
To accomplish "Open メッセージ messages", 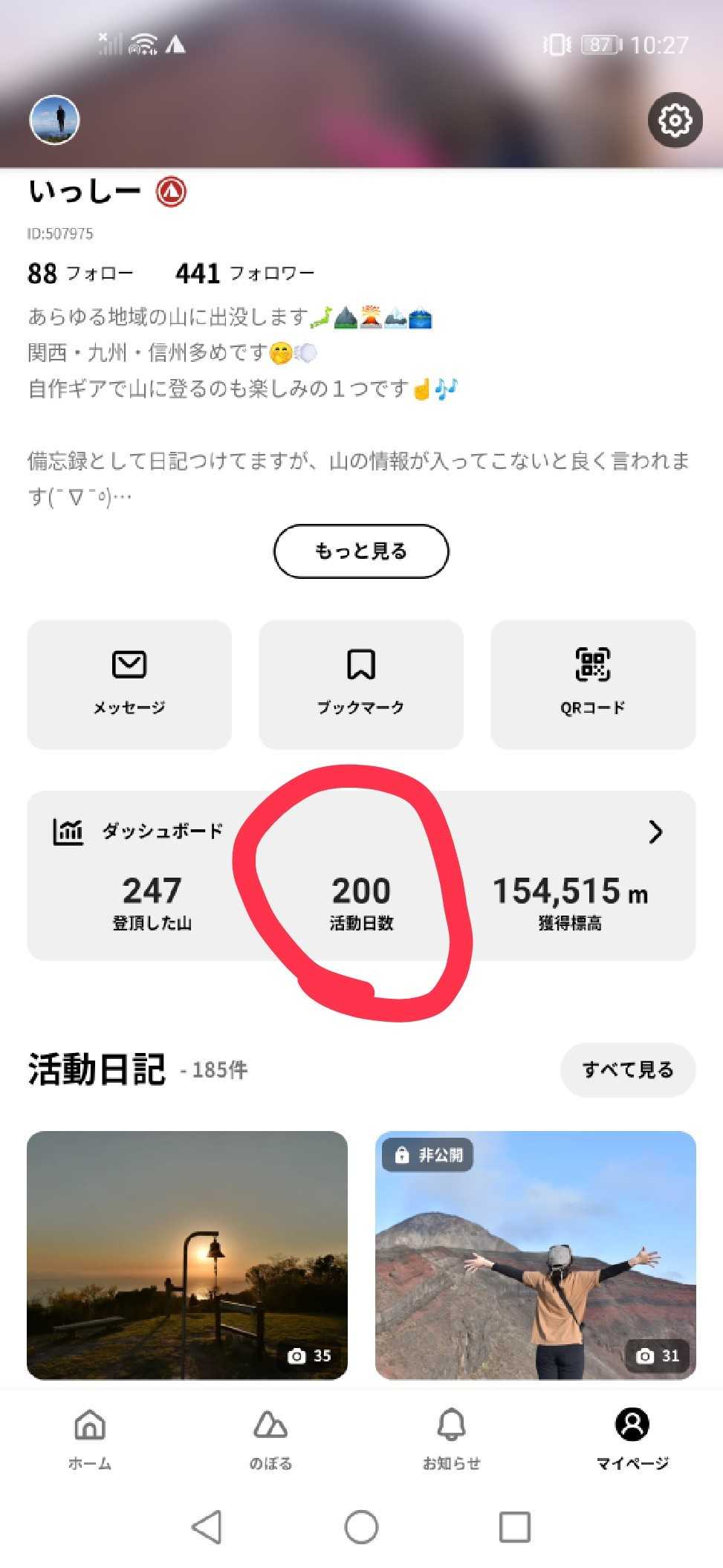I will point(129,684).
